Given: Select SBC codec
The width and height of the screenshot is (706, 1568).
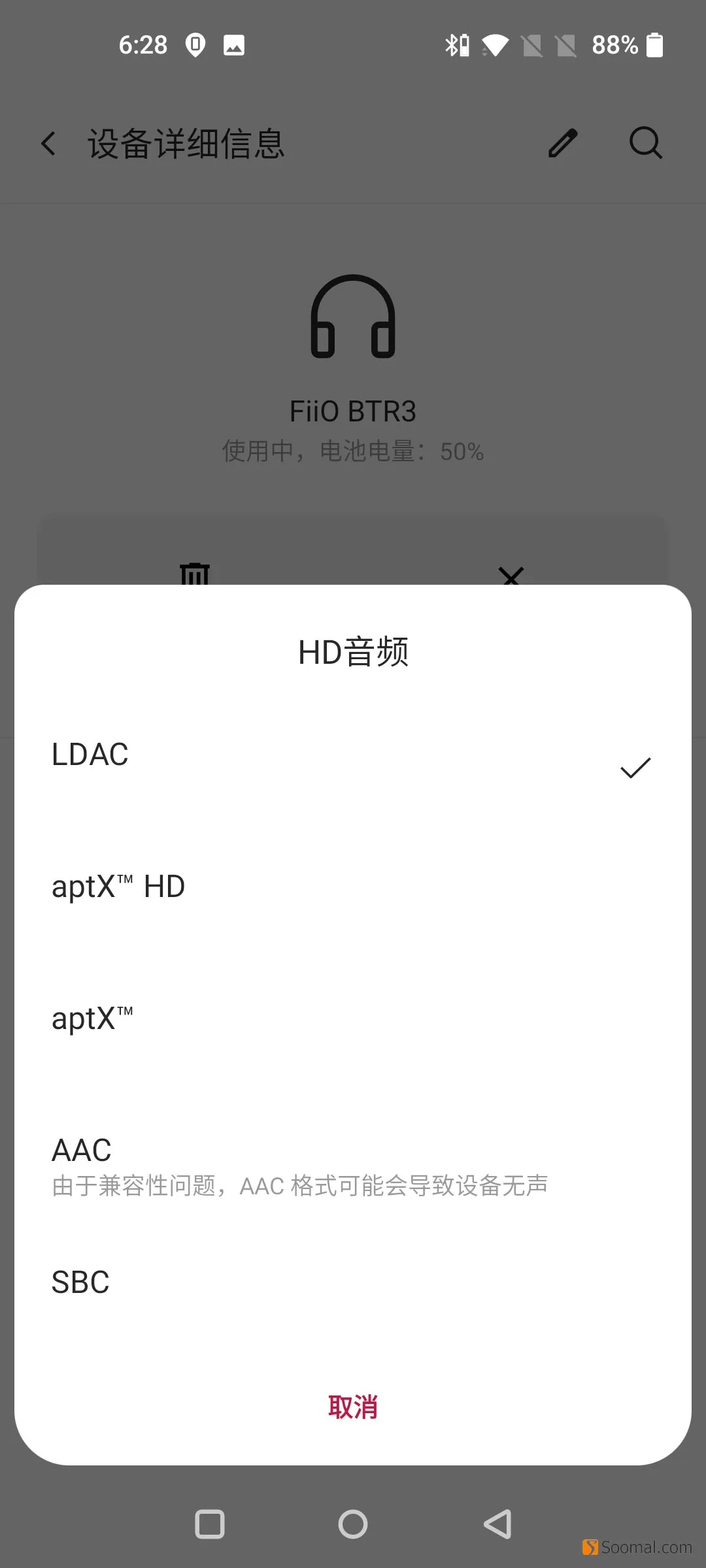Looking at the screenshot, I should (x=353, y=1282).
